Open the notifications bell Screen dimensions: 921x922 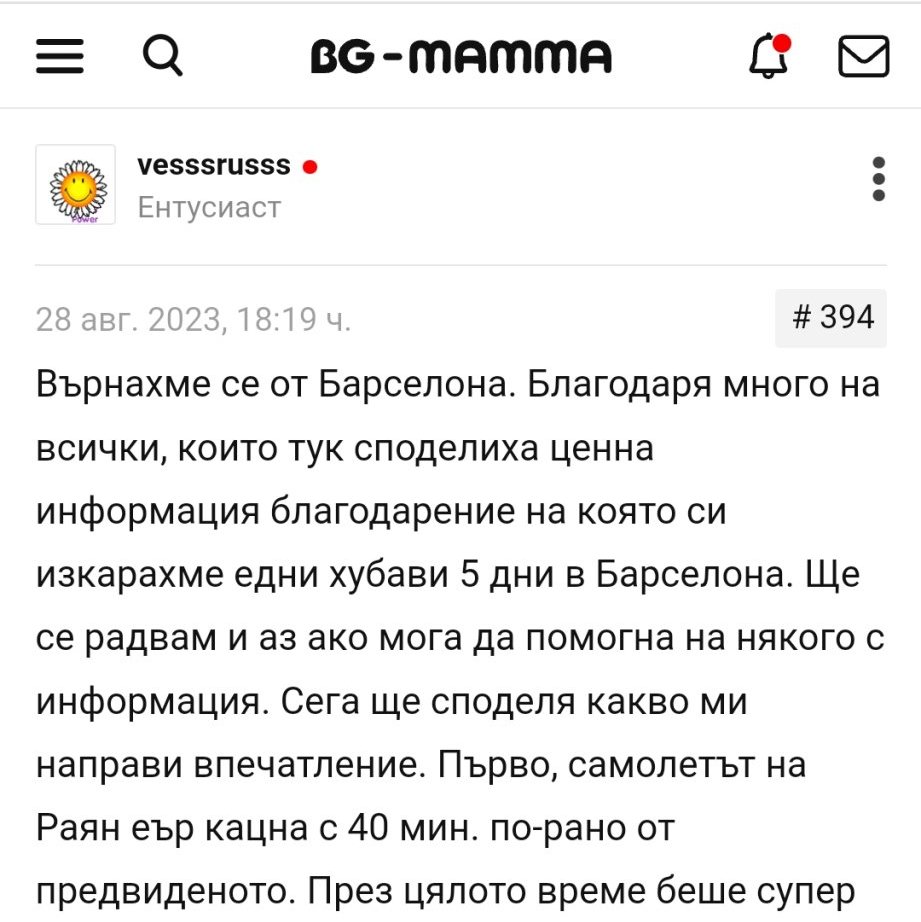pyautogui.click(x=769, y=56)
